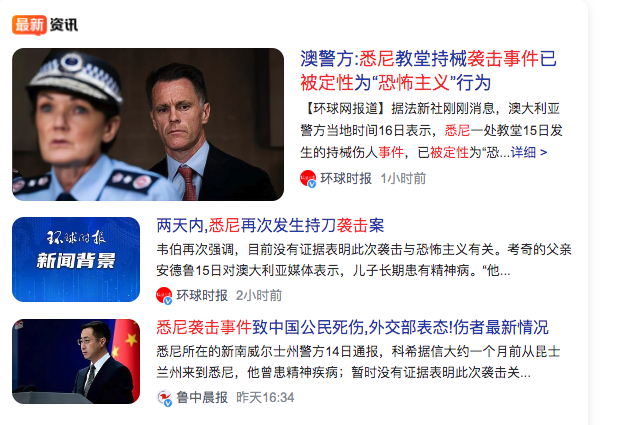Image resolution: width=621 pixels, height=425 pixels.
Task: Open headline about Sydney church attack terrorism ruling
Action: pos(428,69)
